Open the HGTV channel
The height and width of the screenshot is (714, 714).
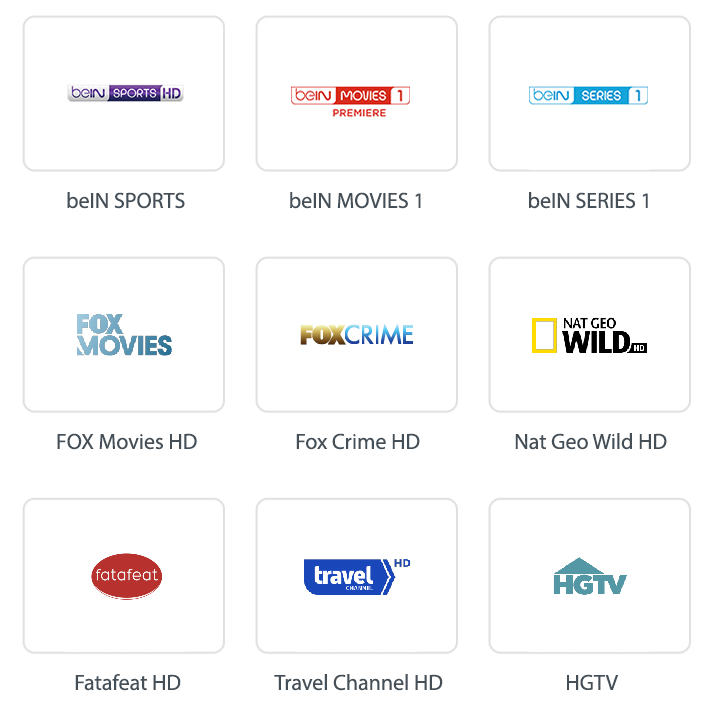[589, 576]
